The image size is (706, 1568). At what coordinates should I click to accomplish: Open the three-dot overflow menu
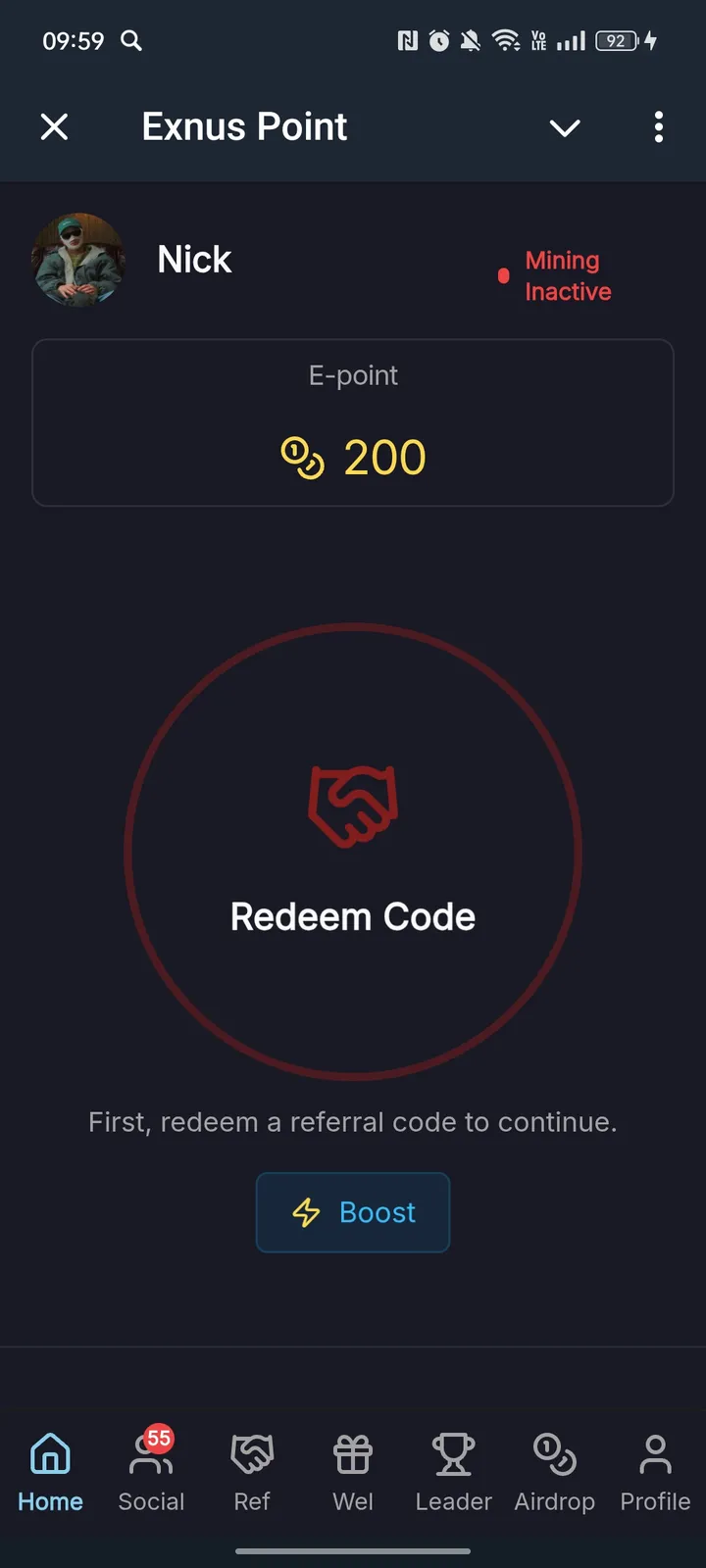[658, 126]
